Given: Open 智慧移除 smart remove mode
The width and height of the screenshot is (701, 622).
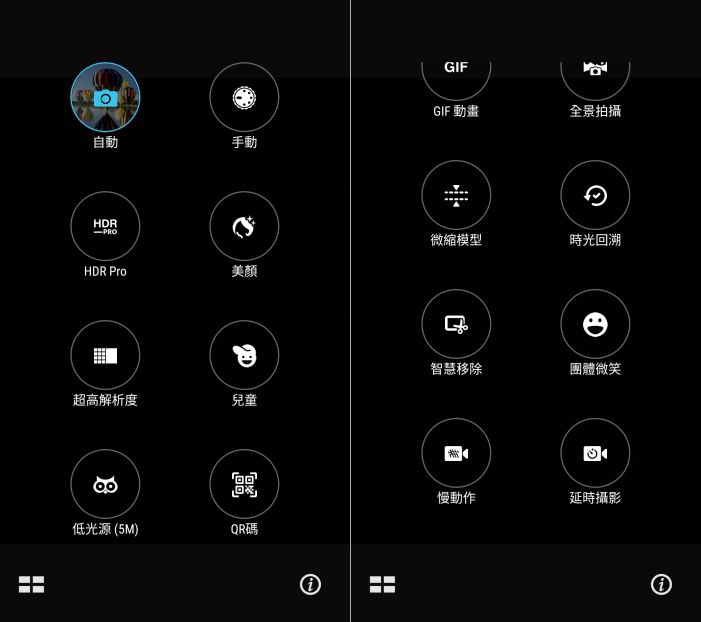Looking at the screenshot, I should point(456,324).
